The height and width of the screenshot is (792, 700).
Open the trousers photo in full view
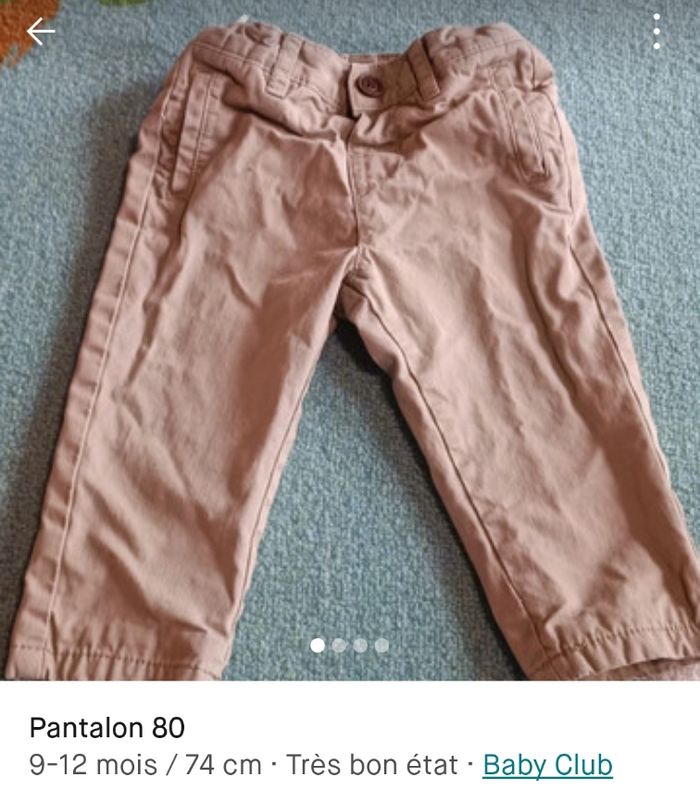pos(350,340)
